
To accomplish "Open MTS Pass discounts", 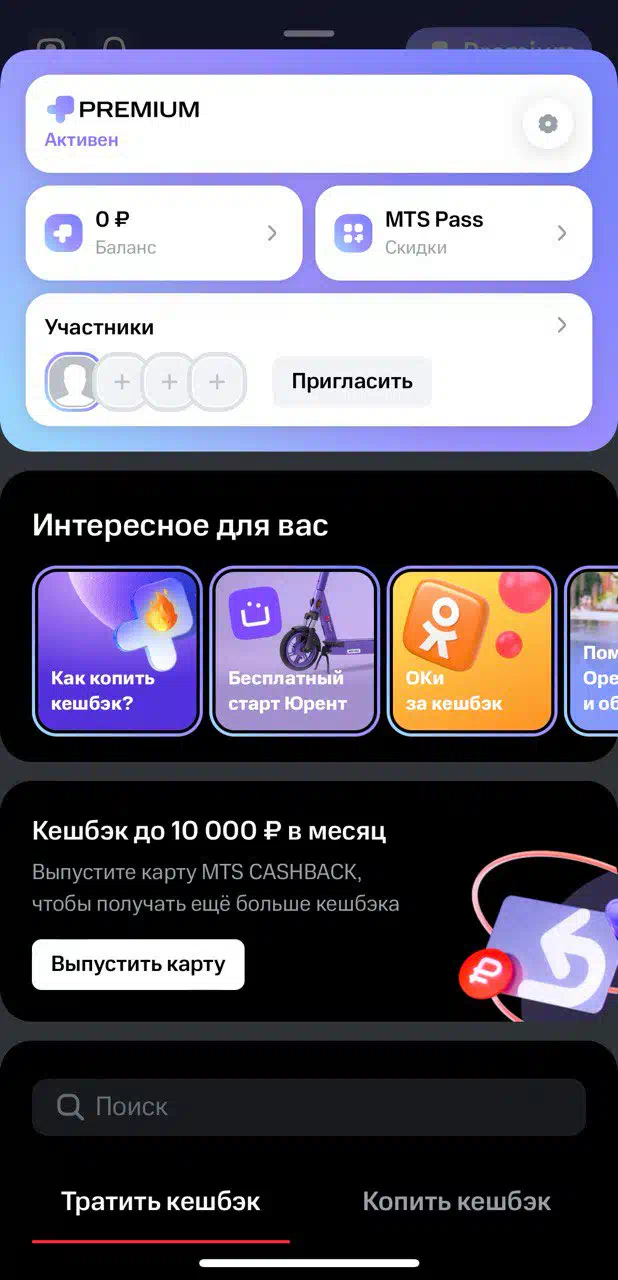I will tap(454, 233).
